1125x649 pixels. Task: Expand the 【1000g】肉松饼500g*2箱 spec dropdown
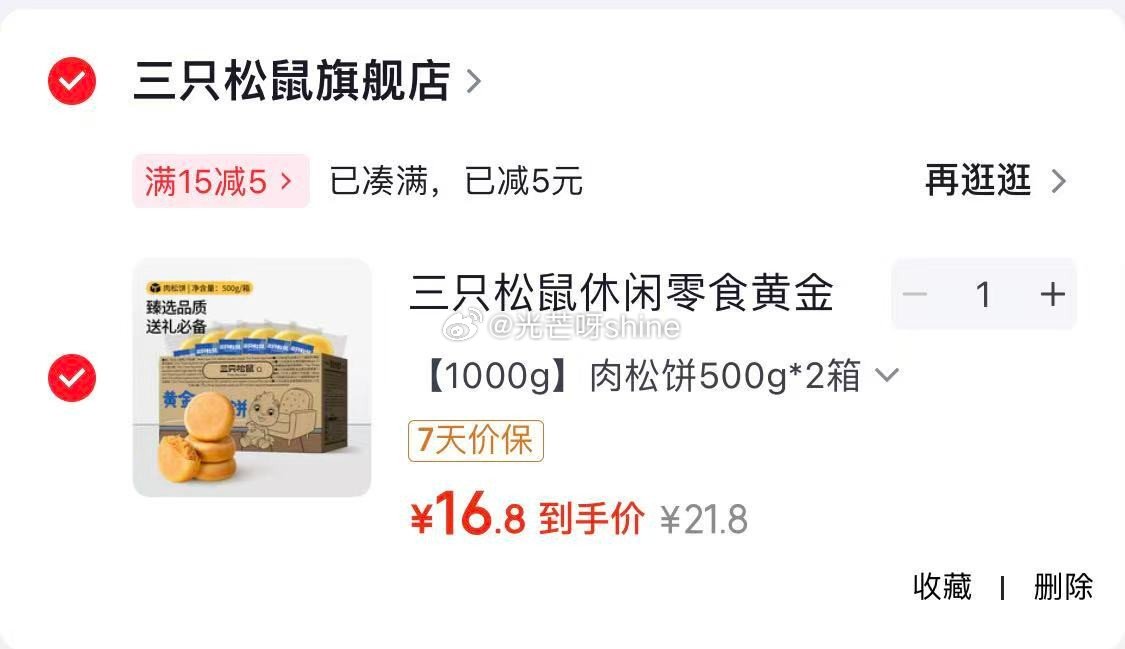pos(655,377)
